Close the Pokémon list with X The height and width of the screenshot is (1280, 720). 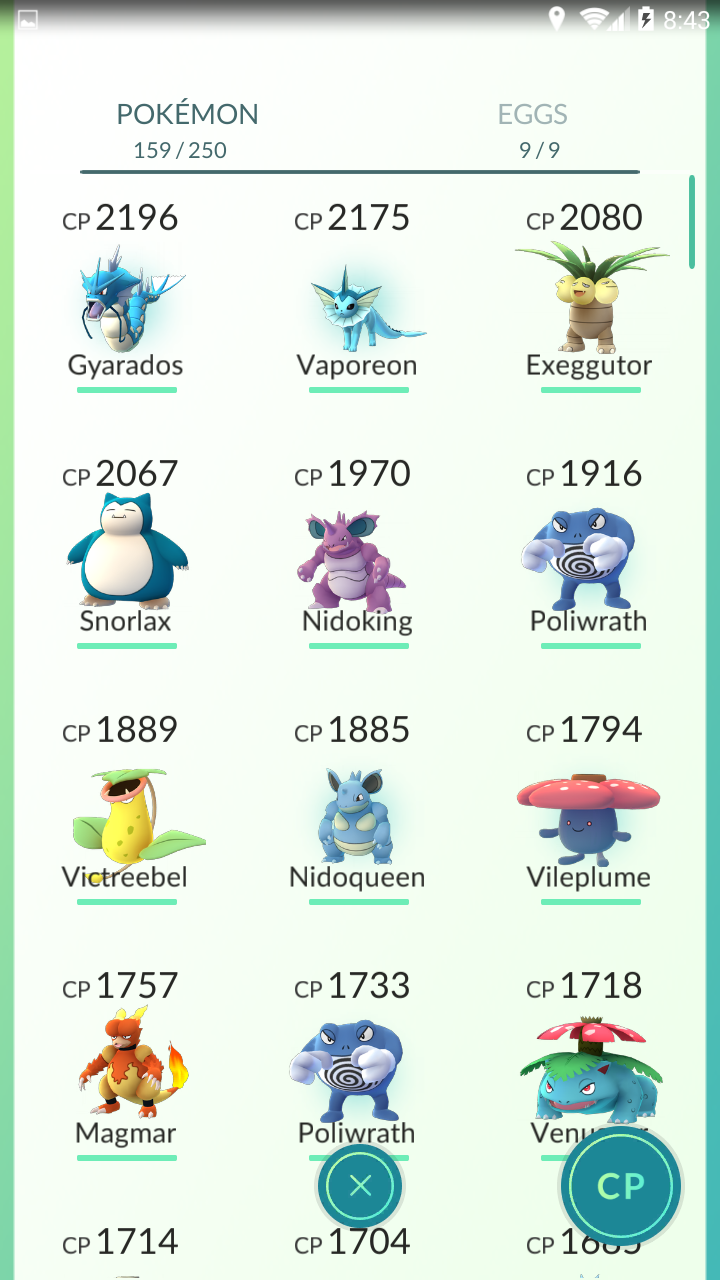pos(360,1186)
